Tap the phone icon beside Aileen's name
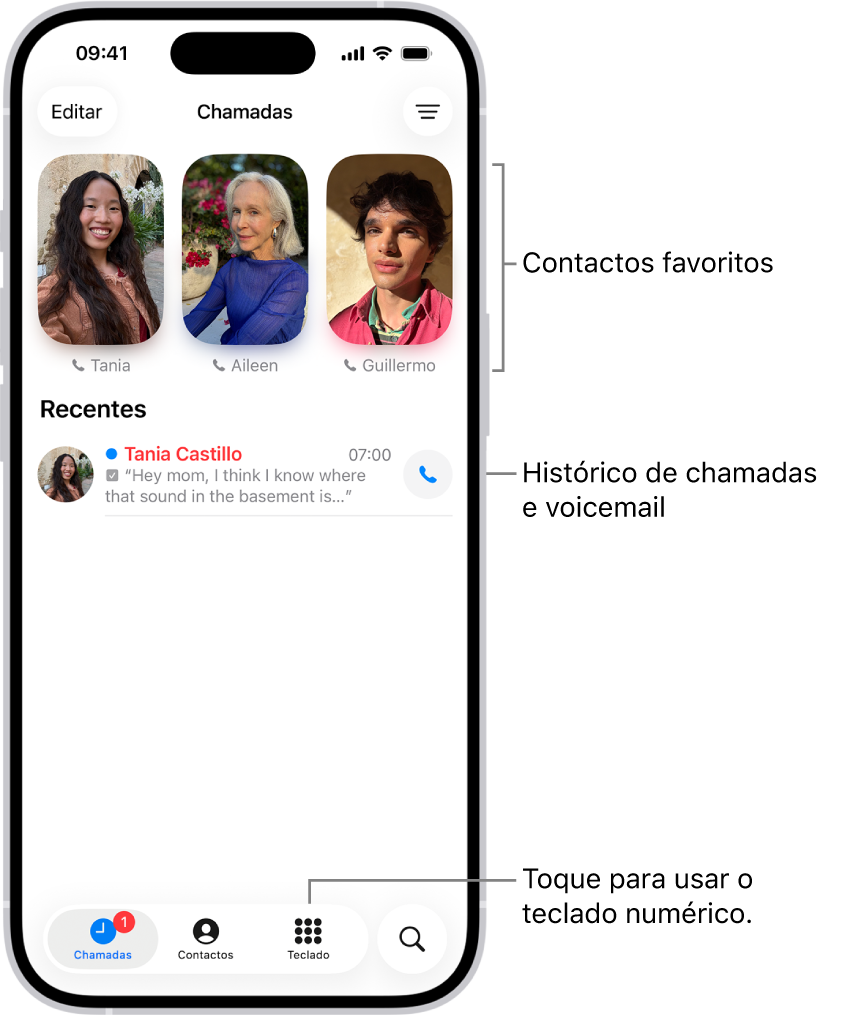 point(217,365)
